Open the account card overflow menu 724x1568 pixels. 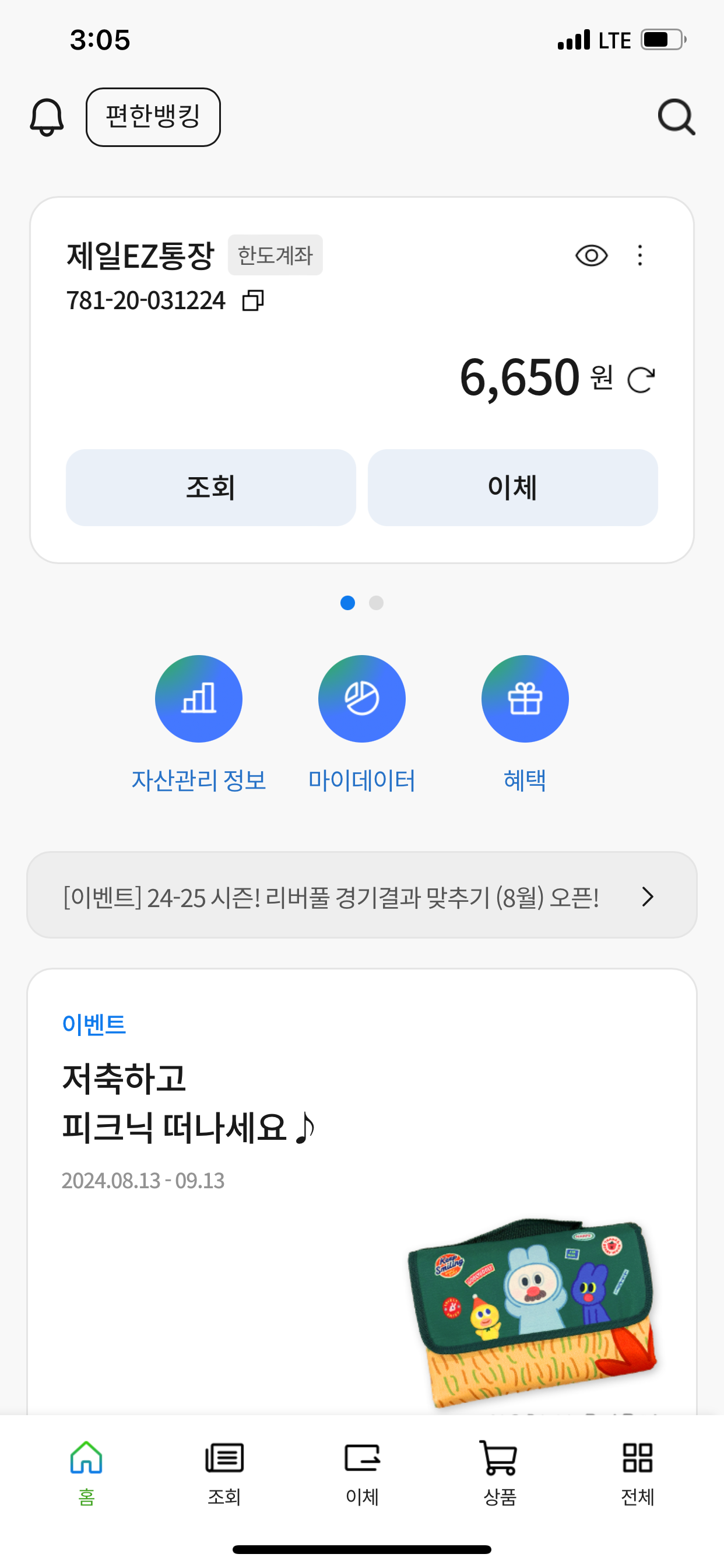point(639,255)
